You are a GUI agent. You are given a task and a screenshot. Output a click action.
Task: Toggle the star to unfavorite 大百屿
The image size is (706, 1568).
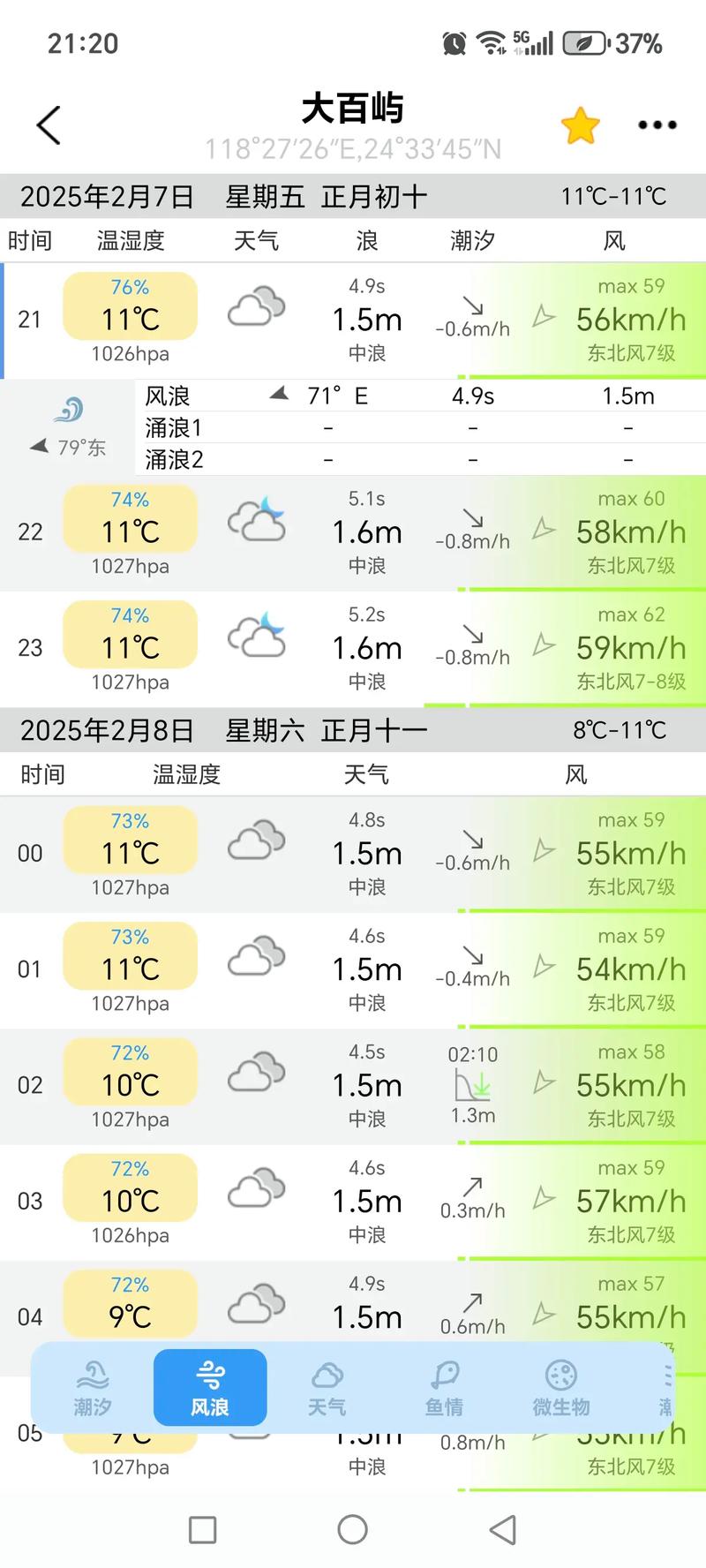coord(581,125)
